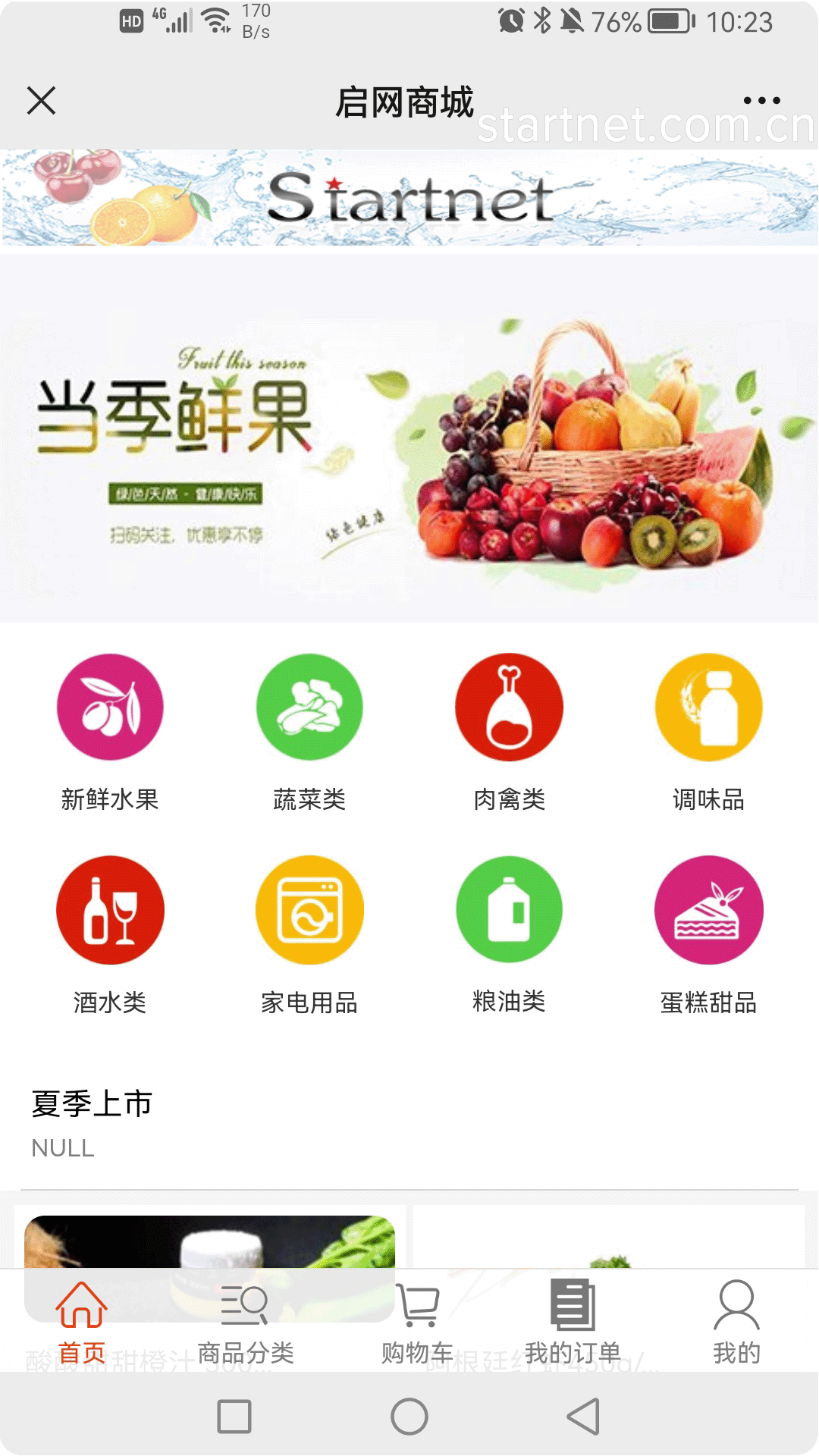Go to 我的订单 tab
The width and height of the screenshot is (819, 1456).
573,1321
